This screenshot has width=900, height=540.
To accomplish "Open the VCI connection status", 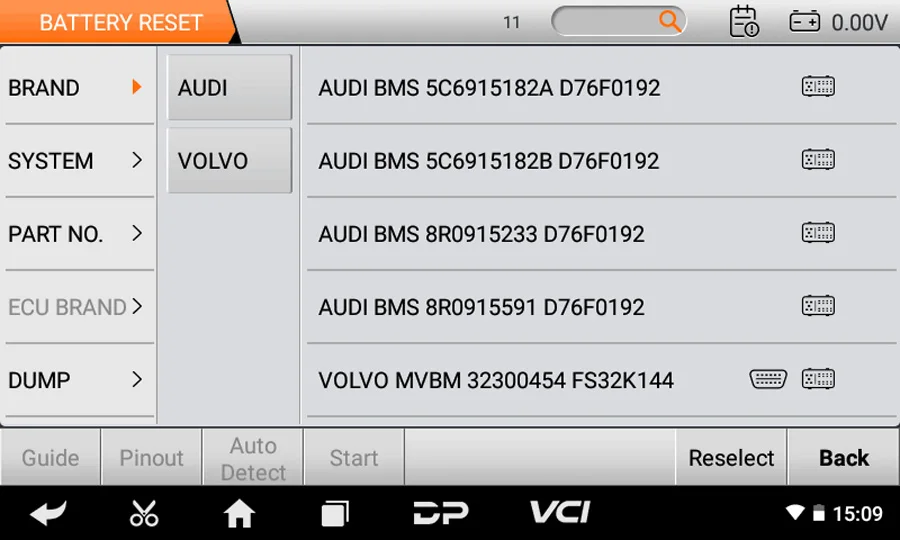I will [x=560, y=513].
